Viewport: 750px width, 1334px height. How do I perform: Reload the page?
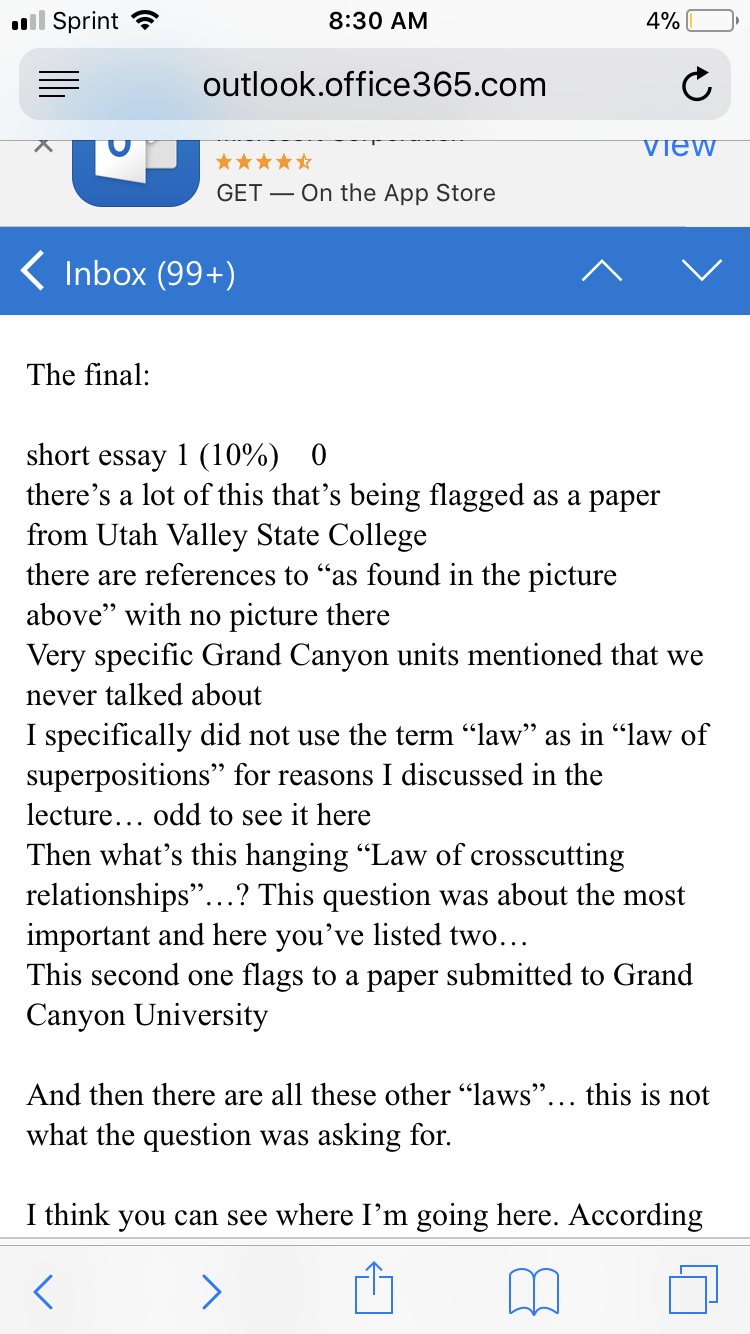[696, 86]
